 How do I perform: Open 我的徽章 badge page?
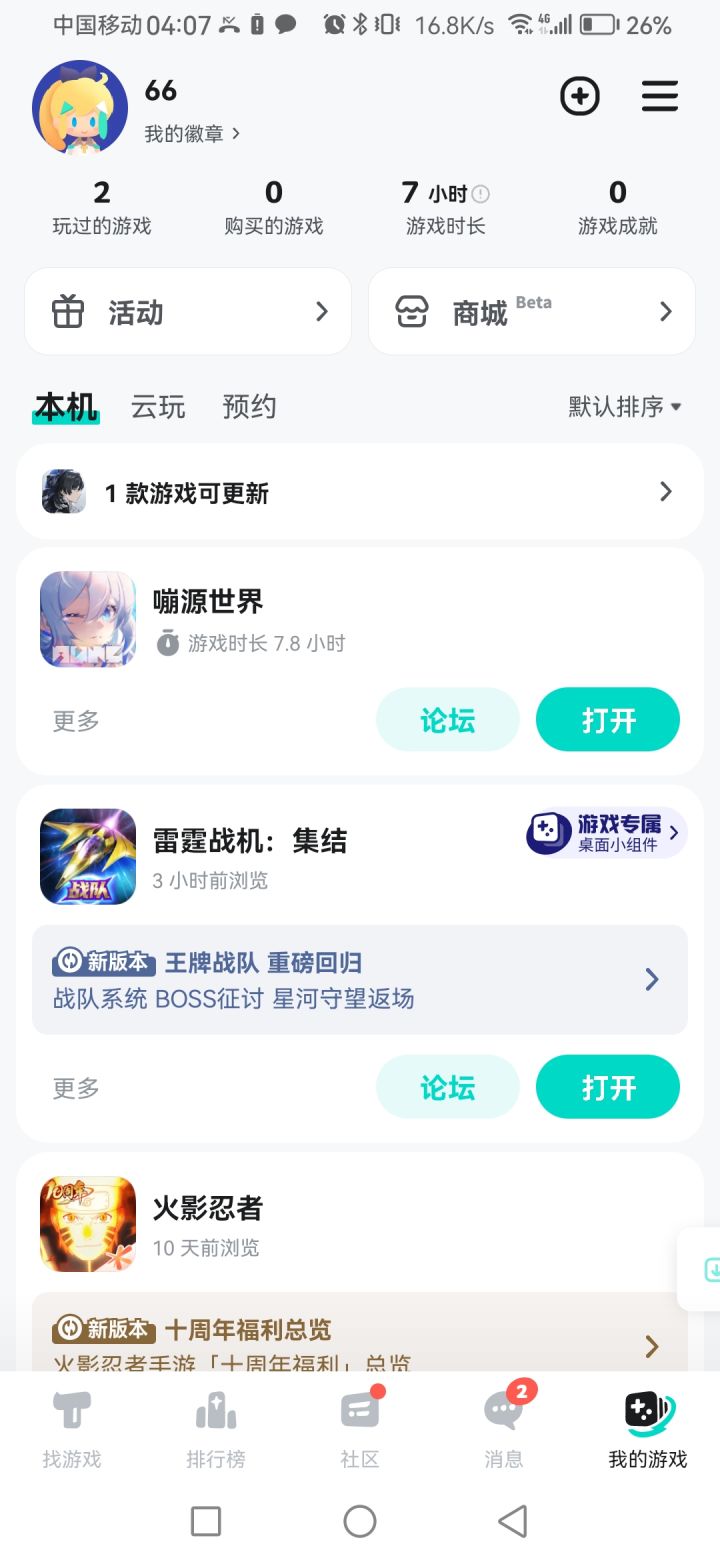178,133
